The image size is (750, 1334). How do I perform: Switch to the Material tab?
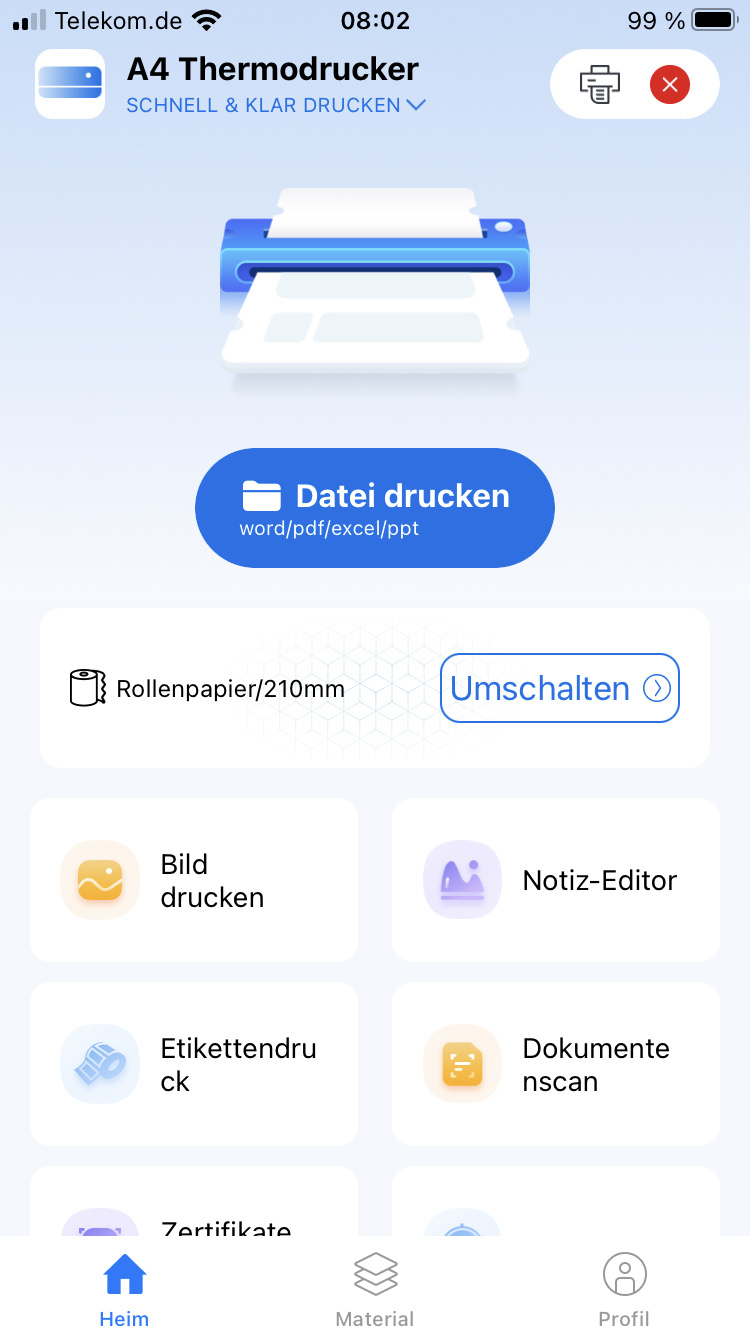tap(375, 1290)
